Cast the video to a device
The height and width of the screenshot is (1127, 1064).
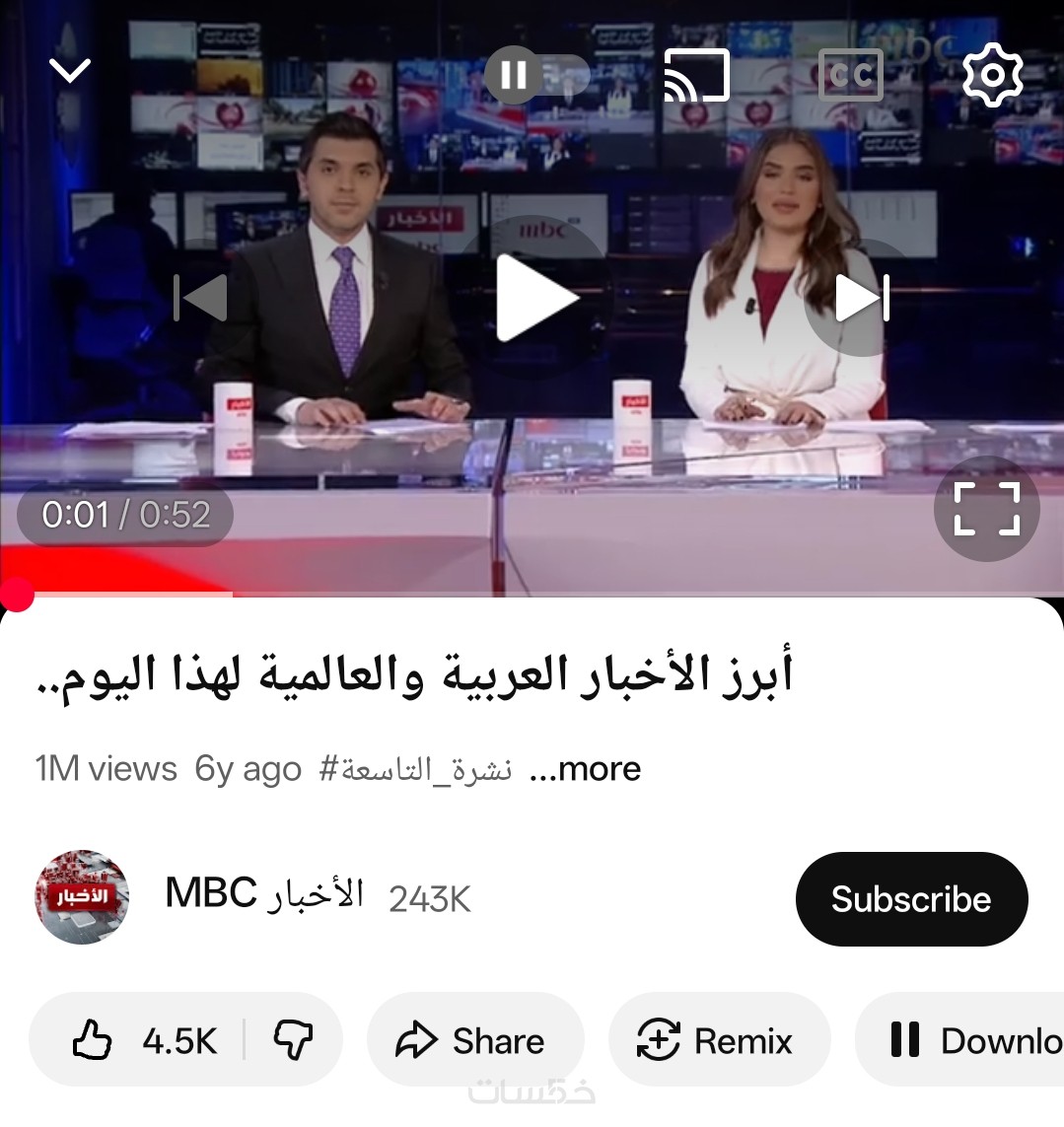[x=696, y=75]
